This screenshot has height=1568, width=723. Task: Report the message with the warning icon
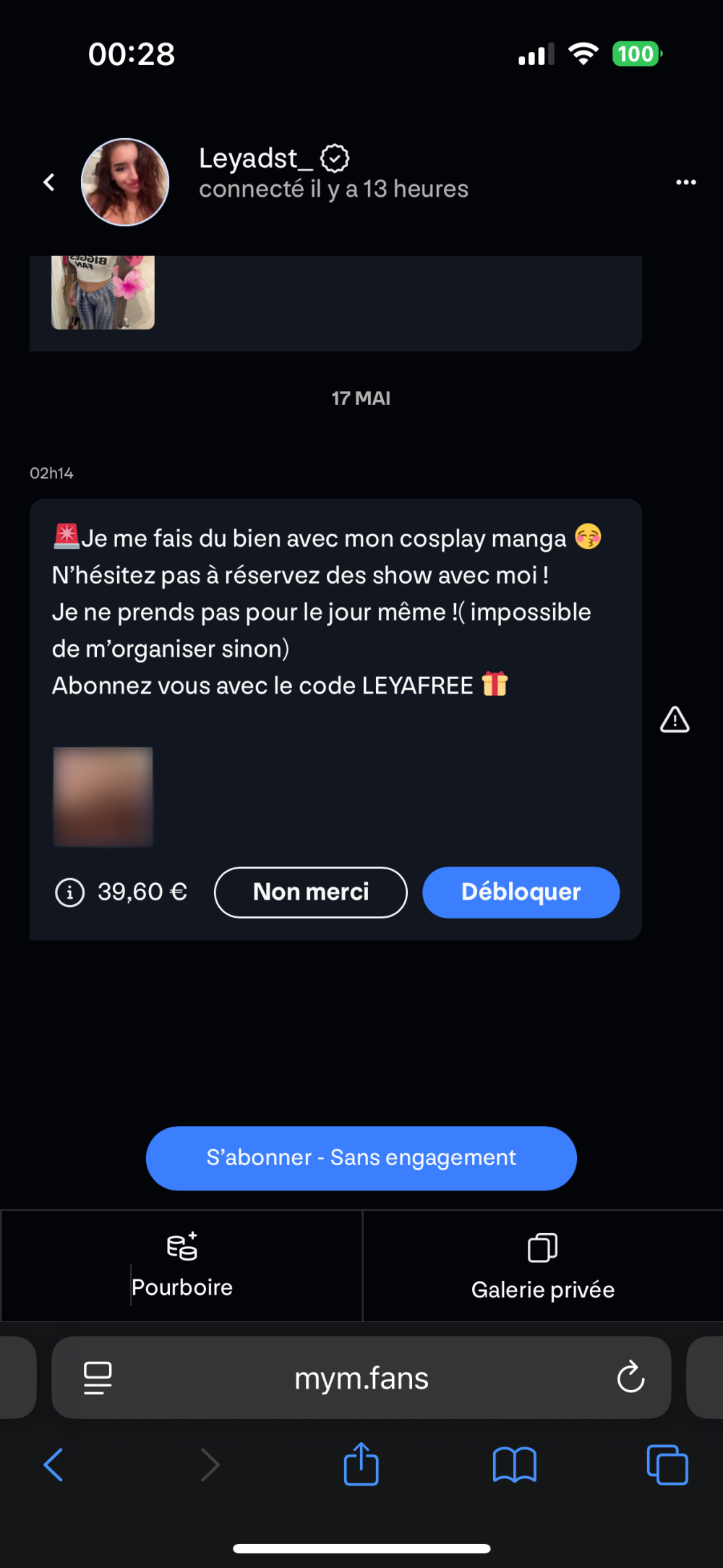pyautogui.click(x=675, y=720)
